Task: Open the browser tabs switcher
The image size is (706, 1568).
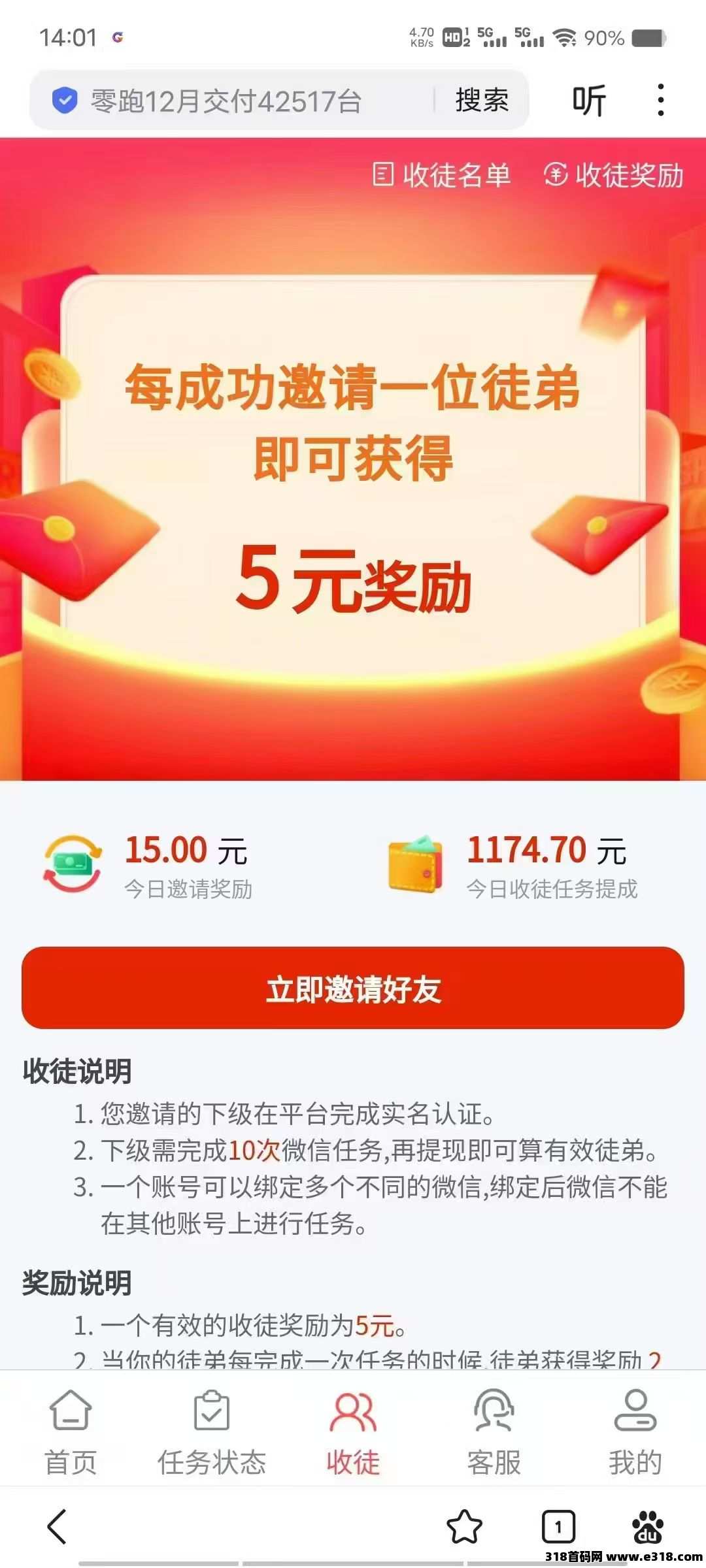Action: click(558, 1527)
